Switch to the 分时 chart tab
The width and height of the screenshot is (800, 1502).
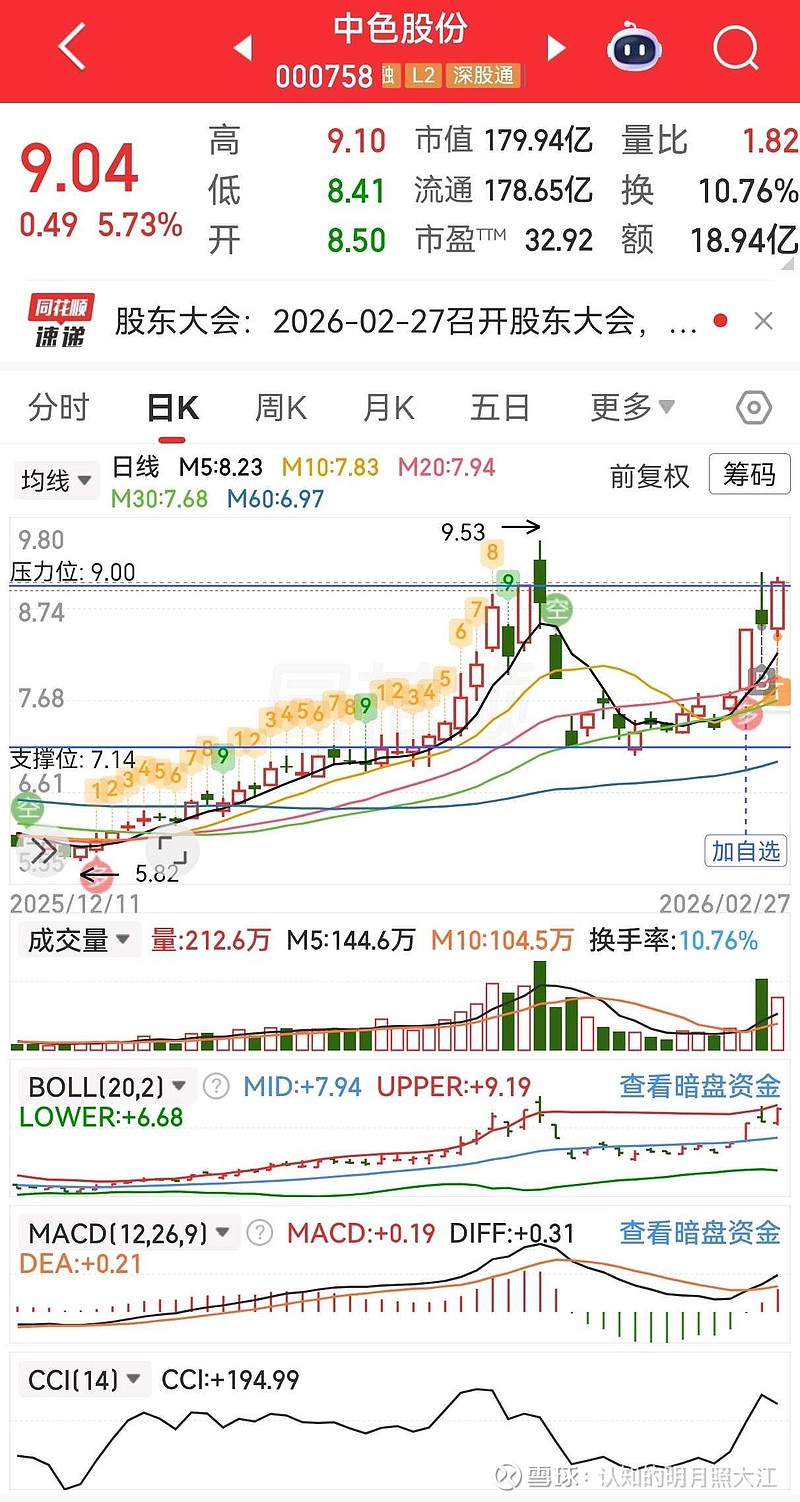click(59, 408)
